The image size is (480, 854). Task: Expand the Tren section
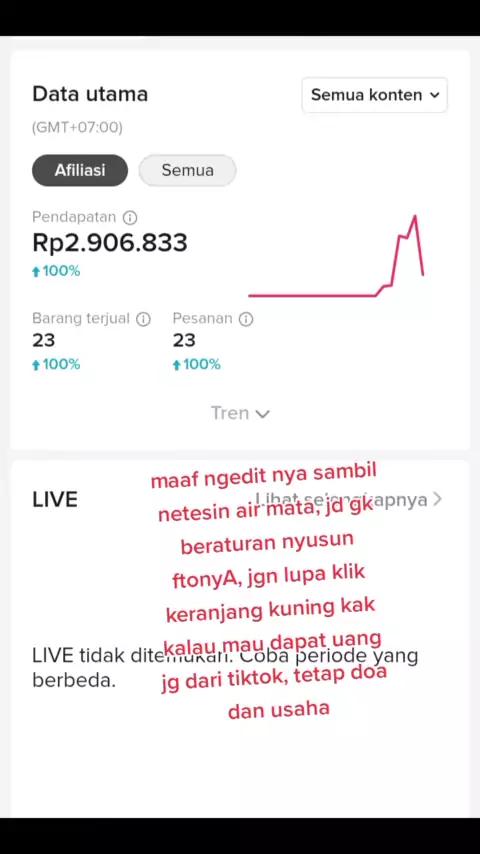240,413
